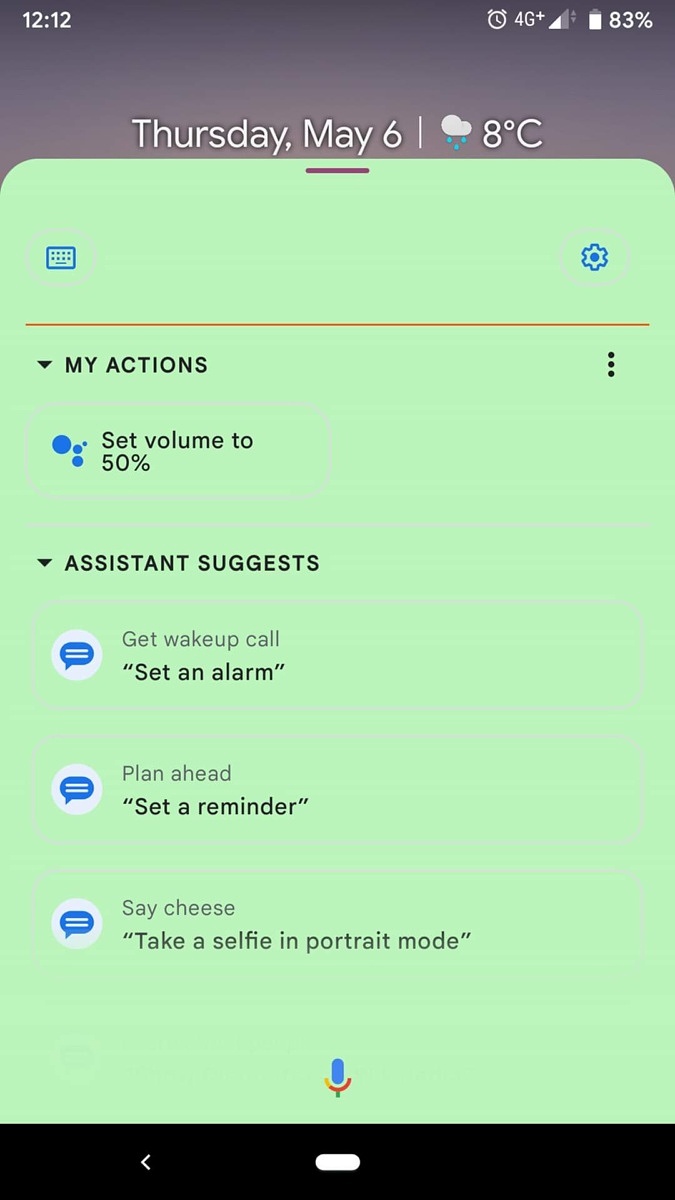Collapse the Assistant Suggests section
675x1200 pixels.
point(44,563)
